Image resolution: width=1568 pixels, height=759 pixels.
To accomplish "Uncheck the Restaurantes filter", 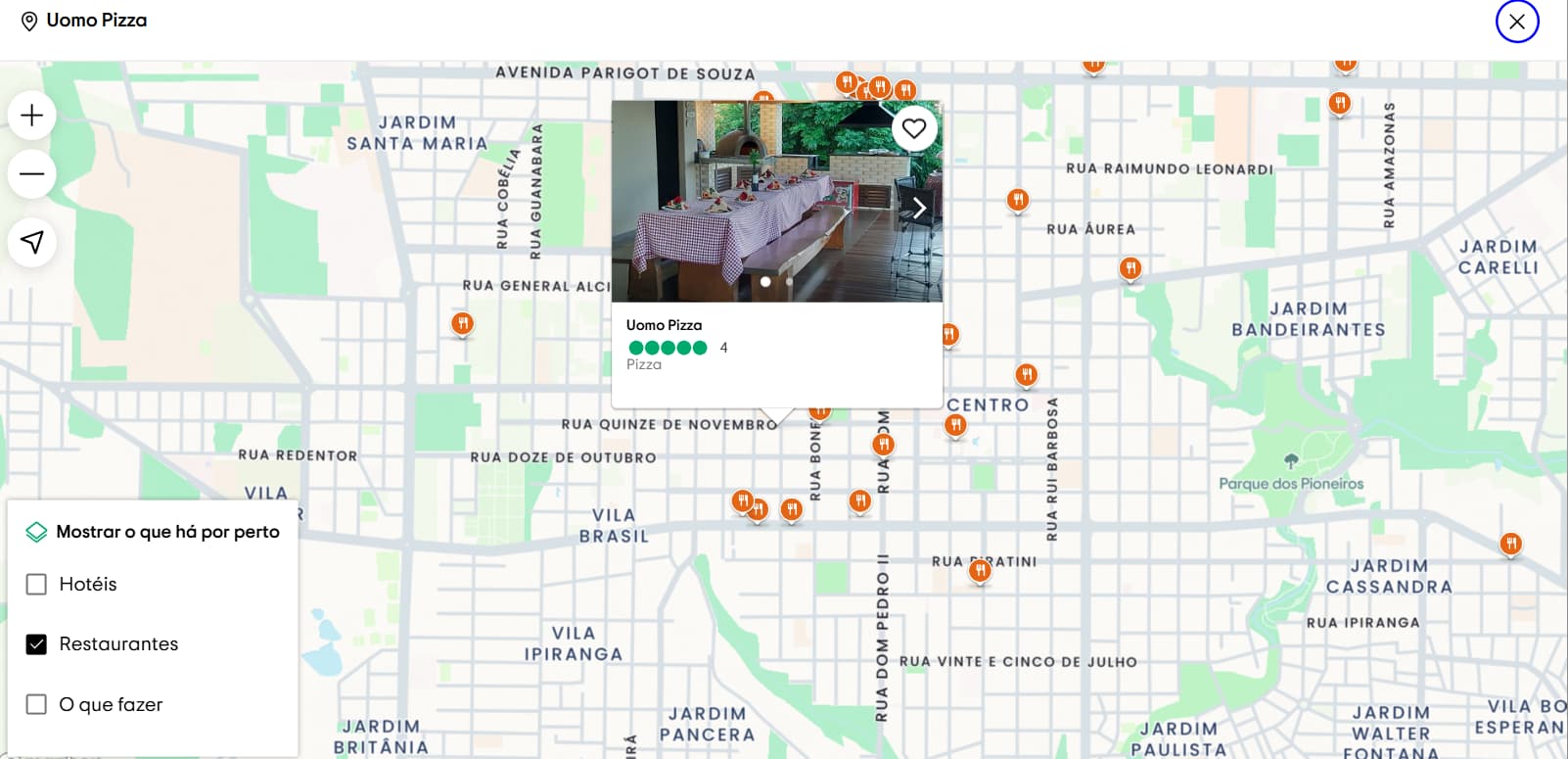I will tap(36, 644).
